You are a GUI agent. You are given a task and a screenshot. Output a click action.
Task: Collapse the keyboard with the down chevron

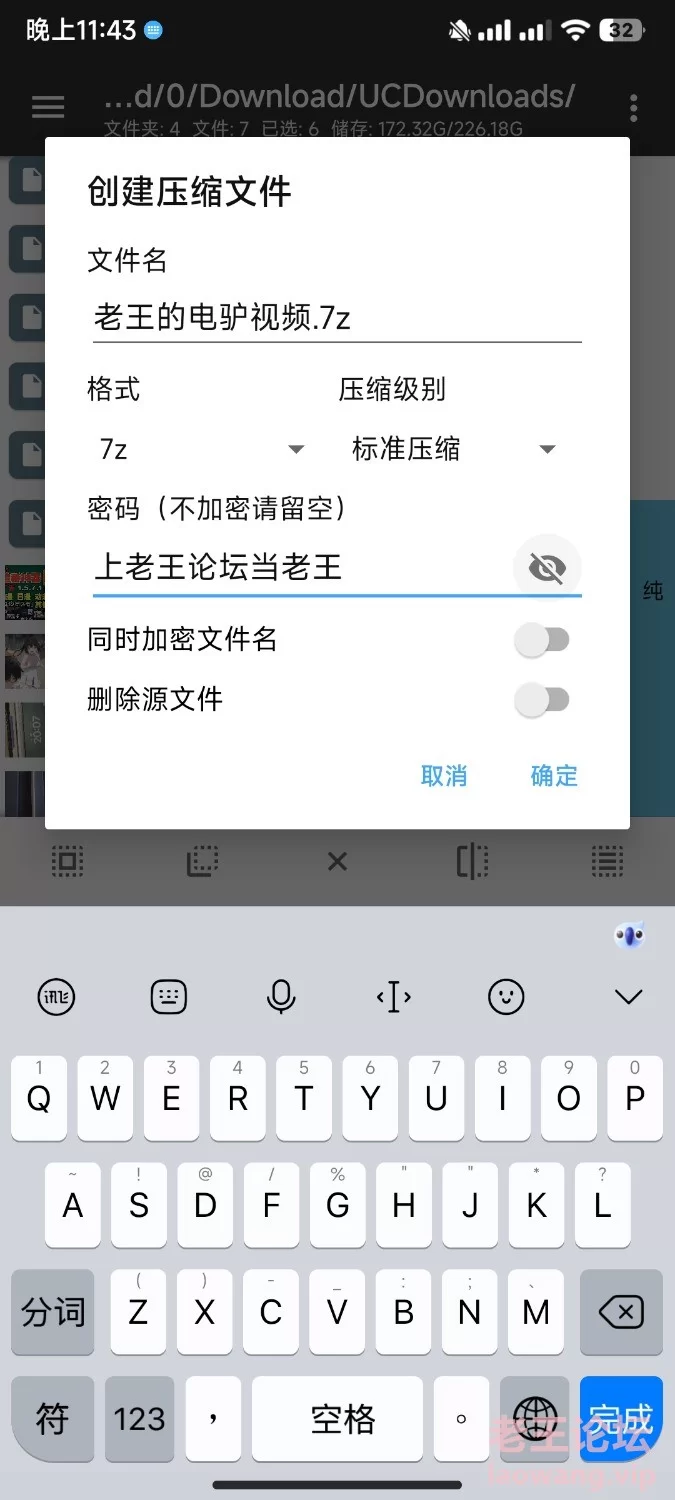coord(628,996)
